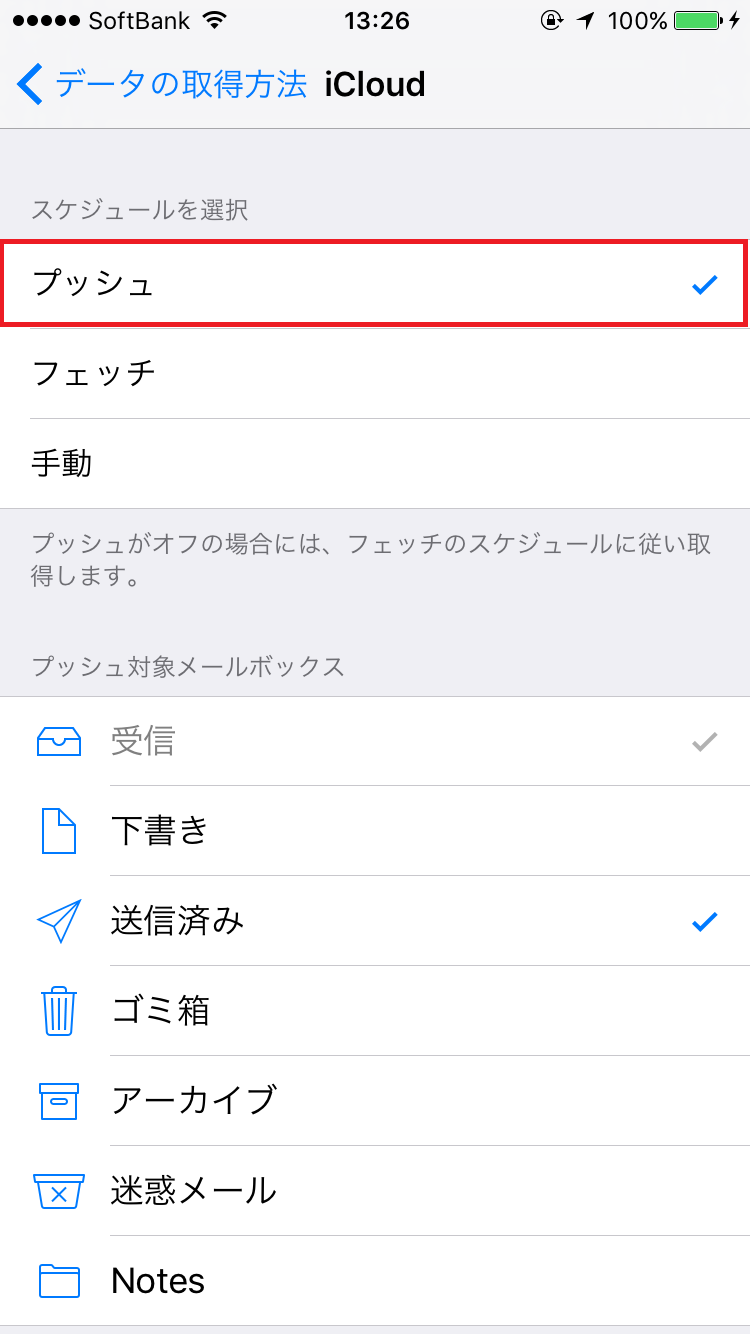Go back to データの取得方法
750x1334 pixels.
click(162, 85)
